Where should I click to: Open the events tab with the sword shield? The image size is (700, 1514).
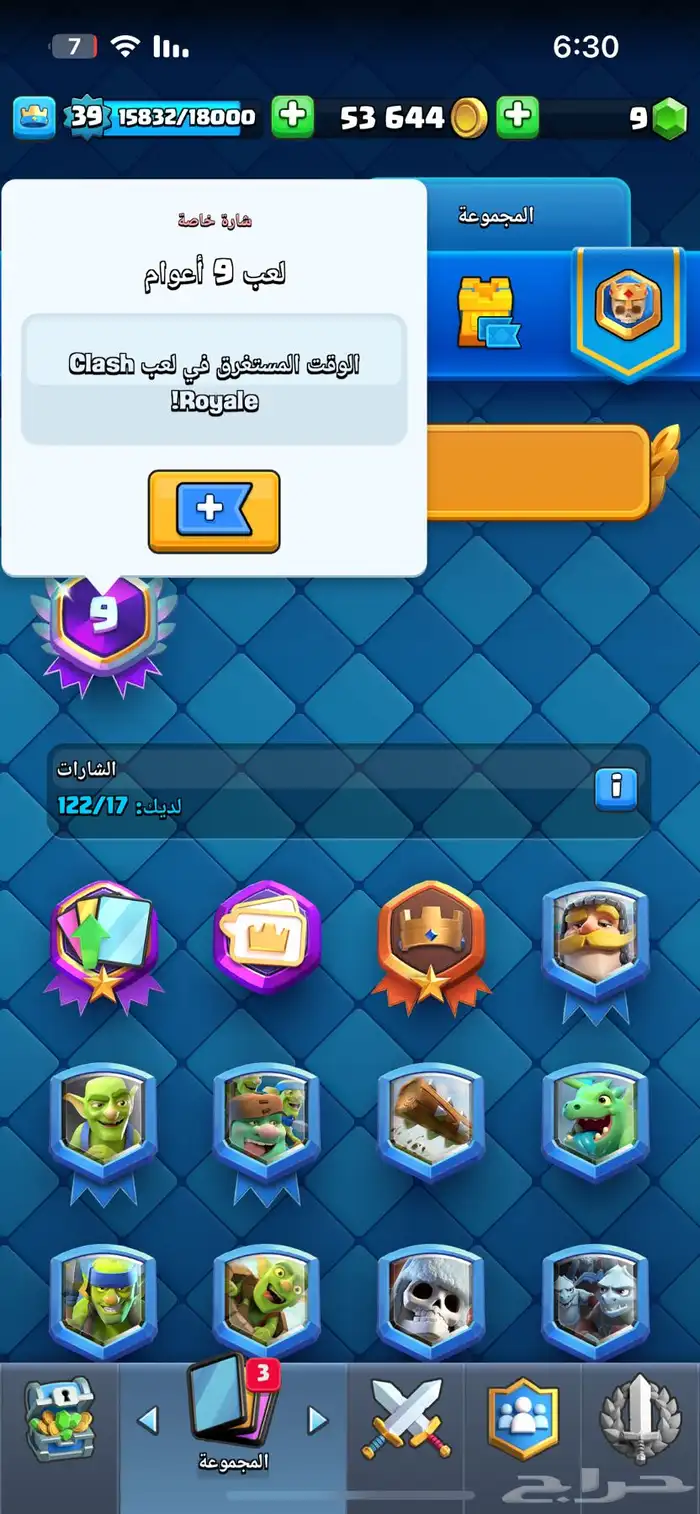click(639, 1418)
